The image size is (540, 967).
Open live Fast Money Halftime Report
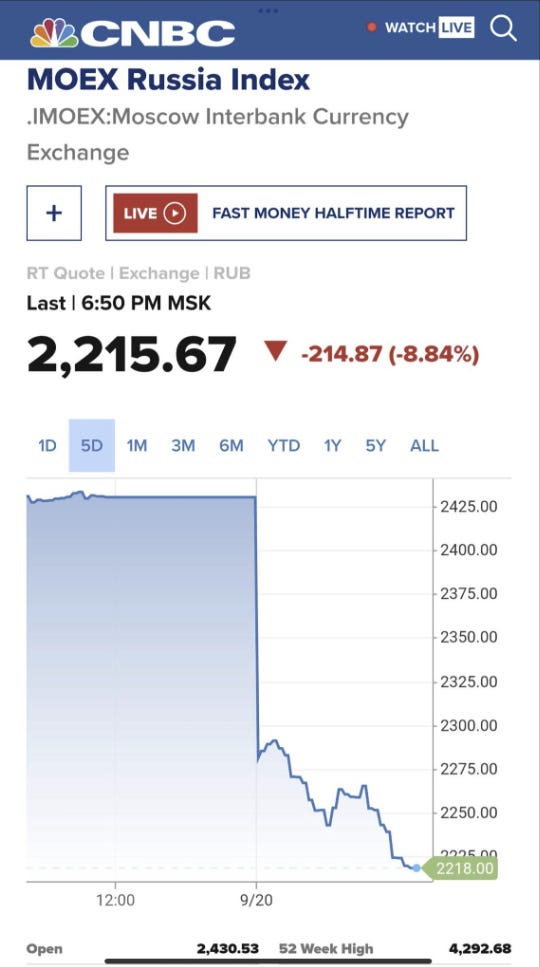pyautogui.click(x=286, y=213)
